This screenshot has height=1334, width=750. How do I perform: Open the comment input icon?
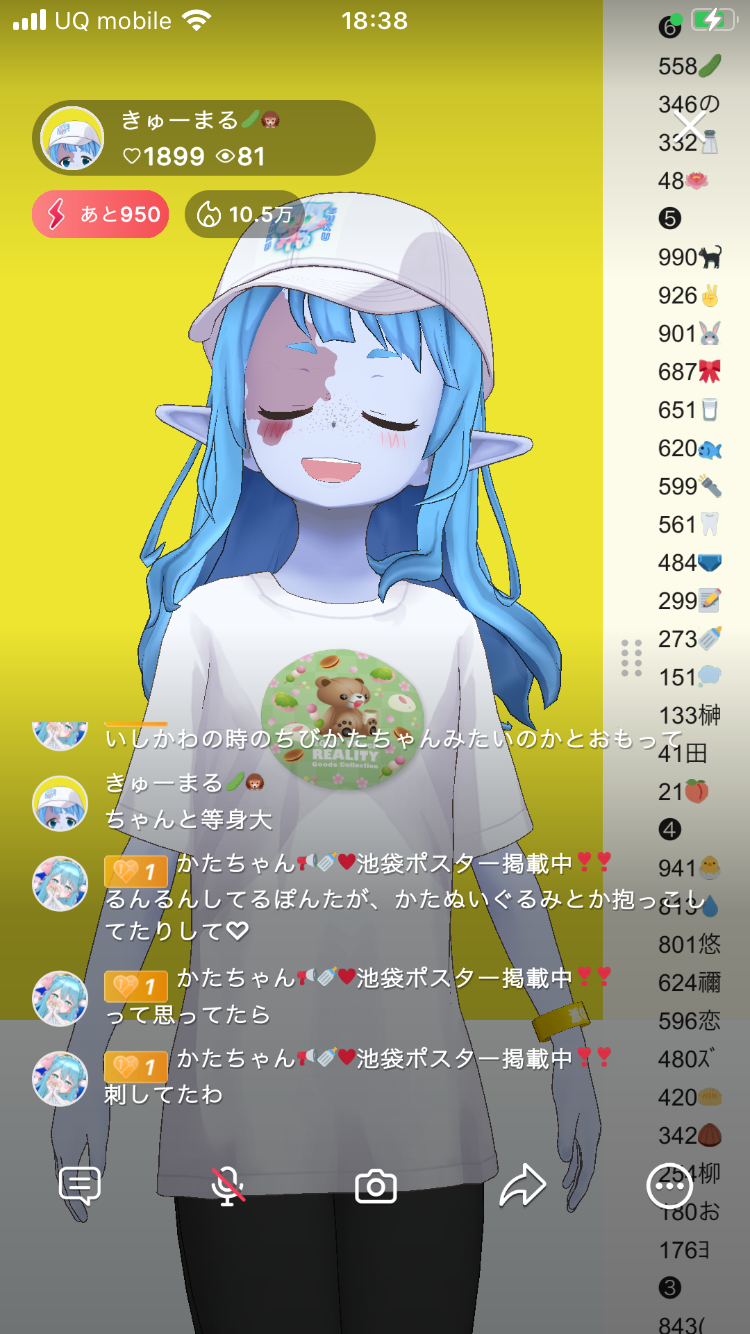click(x=80, y=1186)
